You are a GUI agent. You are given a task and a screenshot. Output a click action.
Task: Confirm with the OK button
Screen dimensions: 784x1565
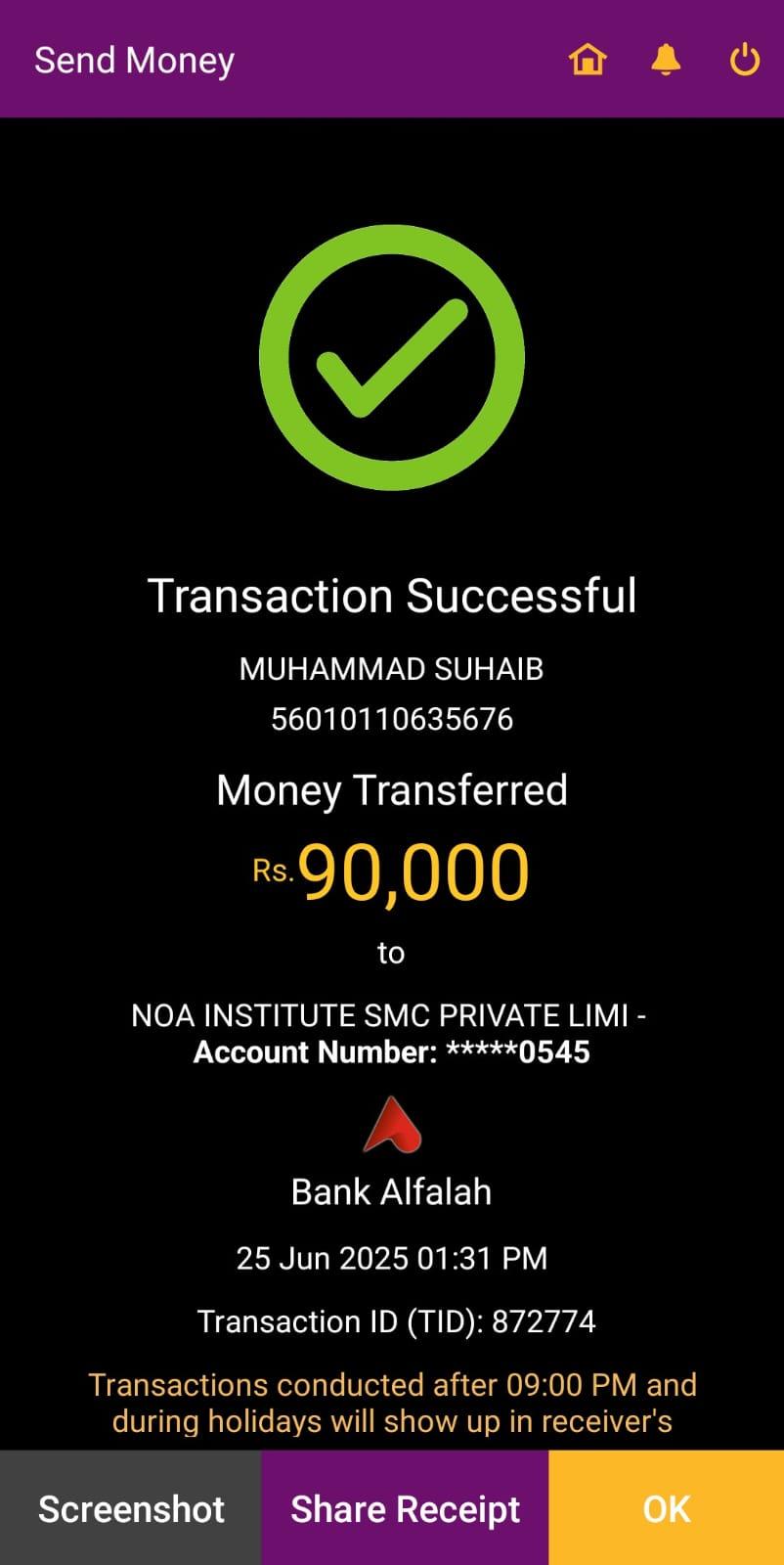tap(667, 1508)
